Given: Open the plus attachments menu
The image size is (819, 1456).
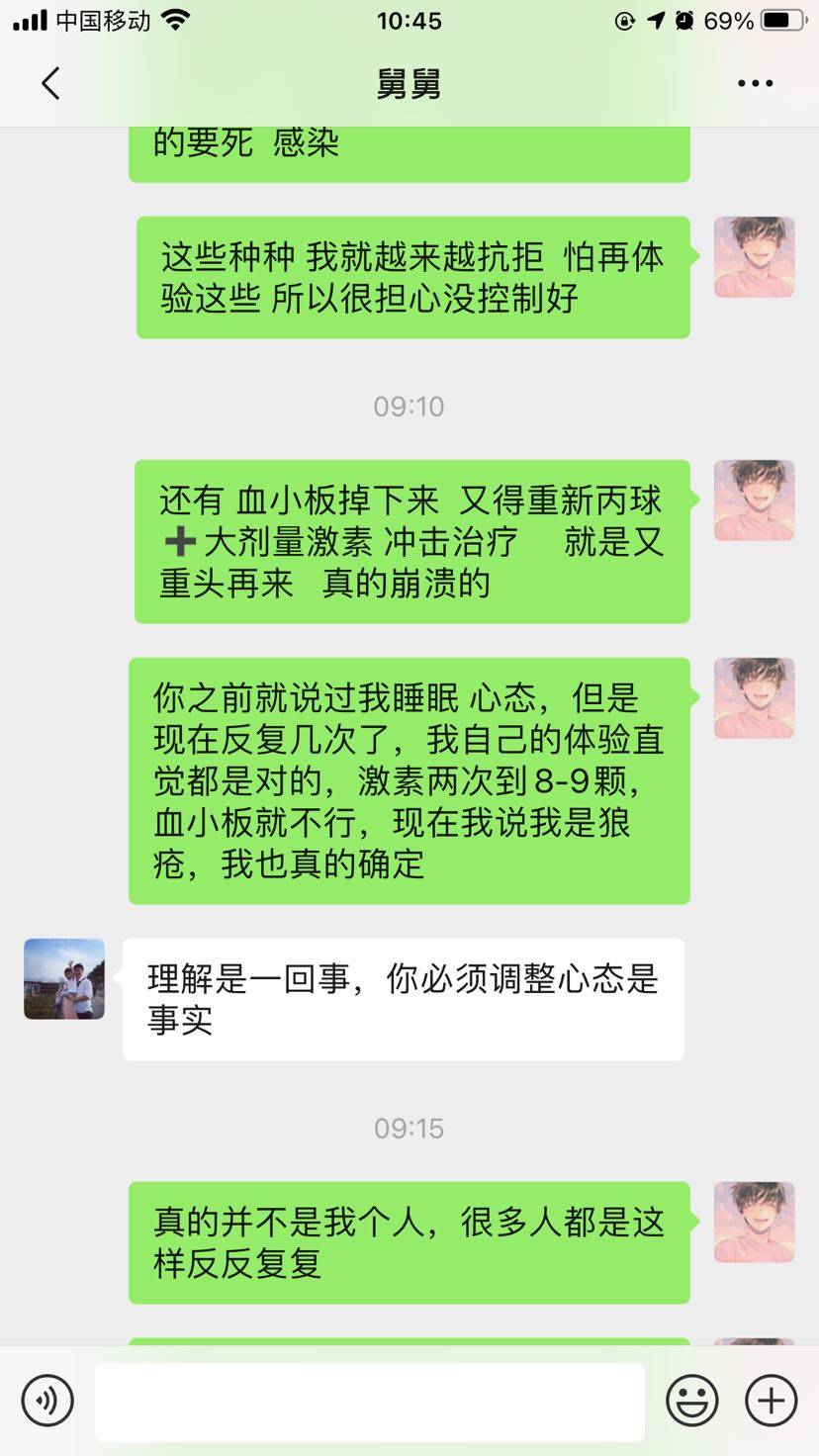Looking at the screenshot, I should click(771, 1401).
